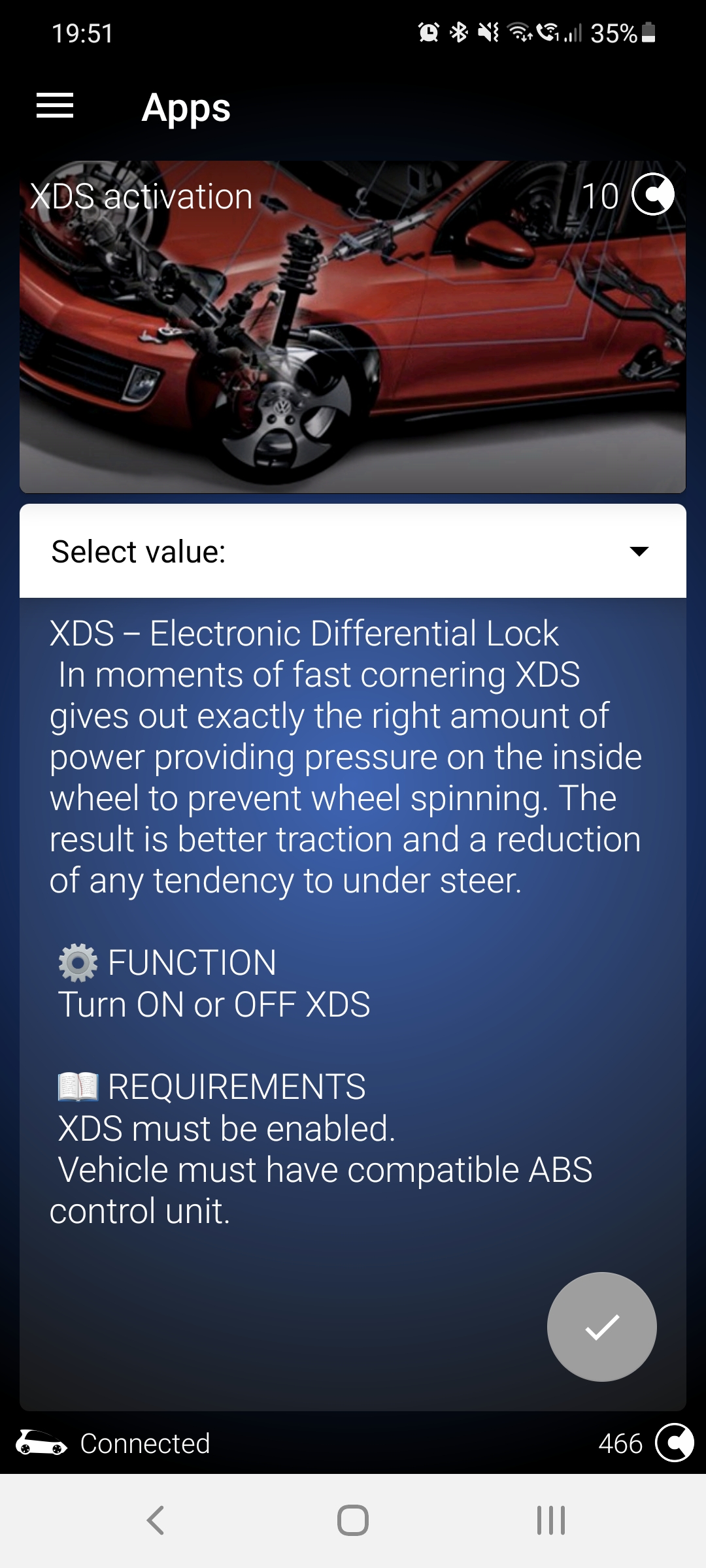Expand the Select value dropdown
This screenshot has width=706, height=1568.
pyautogui.click(x=353, y=551)
